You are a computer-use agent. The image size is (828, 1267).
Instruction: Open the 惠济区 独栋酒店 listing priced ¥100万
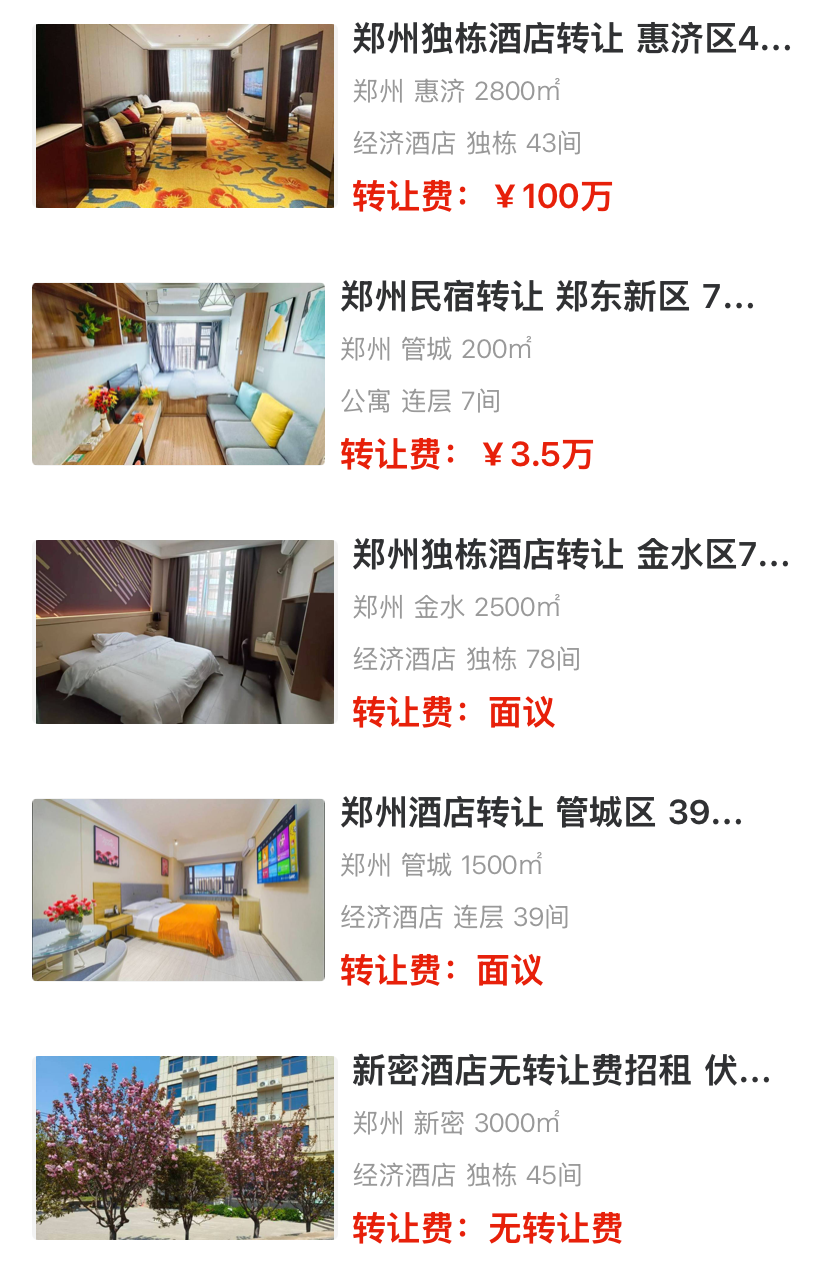[570, 40]
